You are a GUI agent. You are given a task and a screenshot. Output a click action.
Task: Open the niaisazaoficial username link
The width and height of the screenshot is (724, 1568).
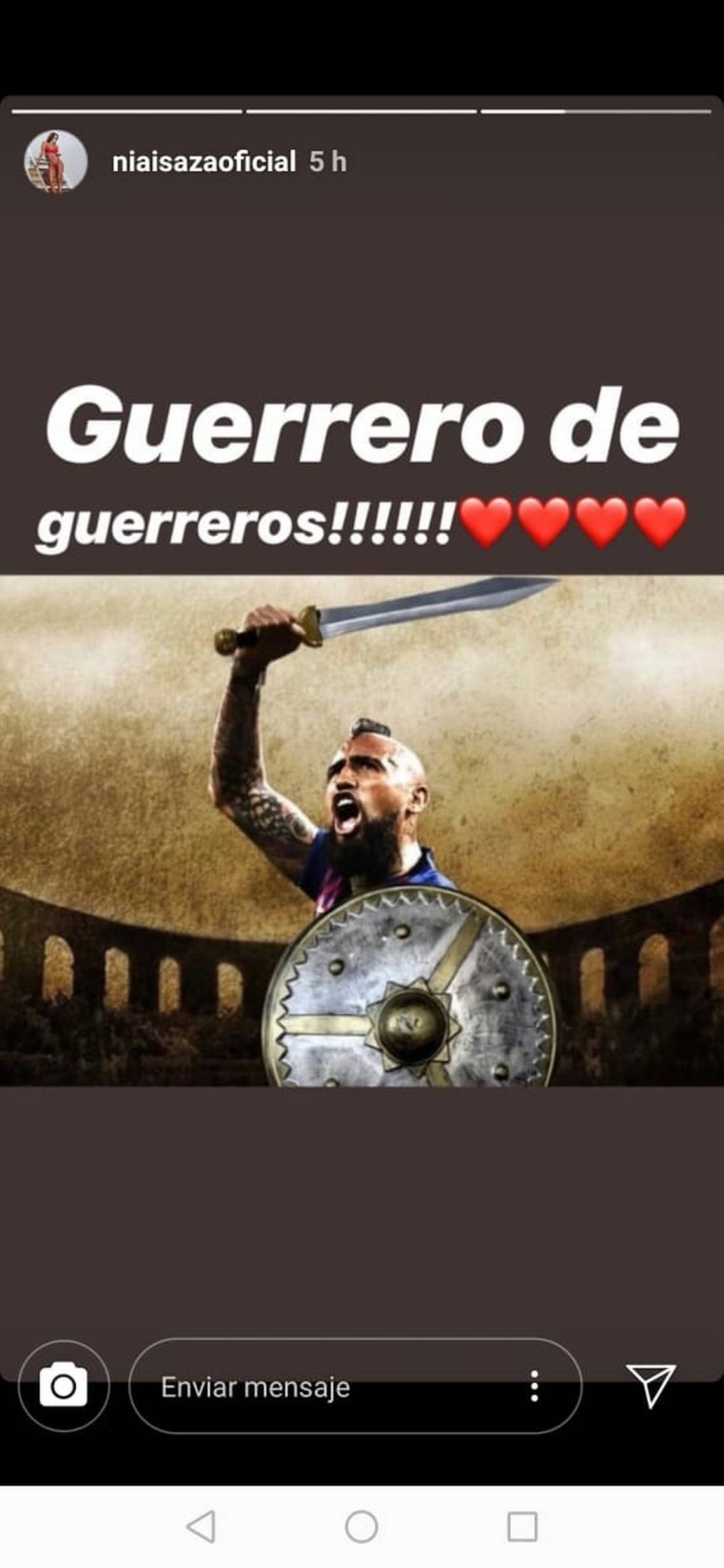pos(204,162)
